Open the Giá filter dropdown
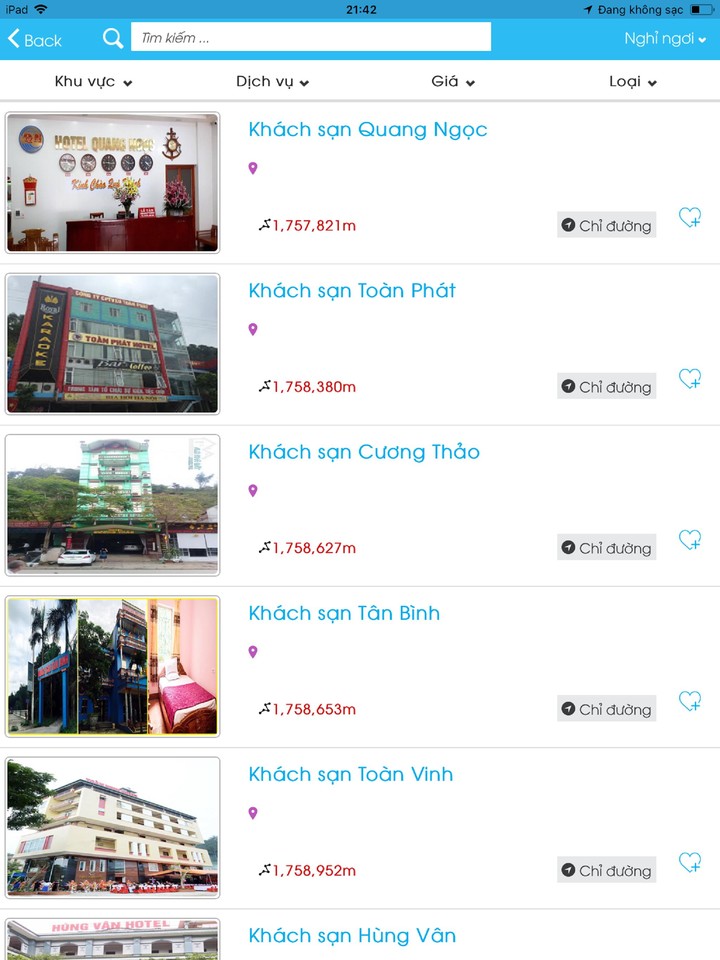This screenshot has height=960, width=720. click(x=452, y=81)
